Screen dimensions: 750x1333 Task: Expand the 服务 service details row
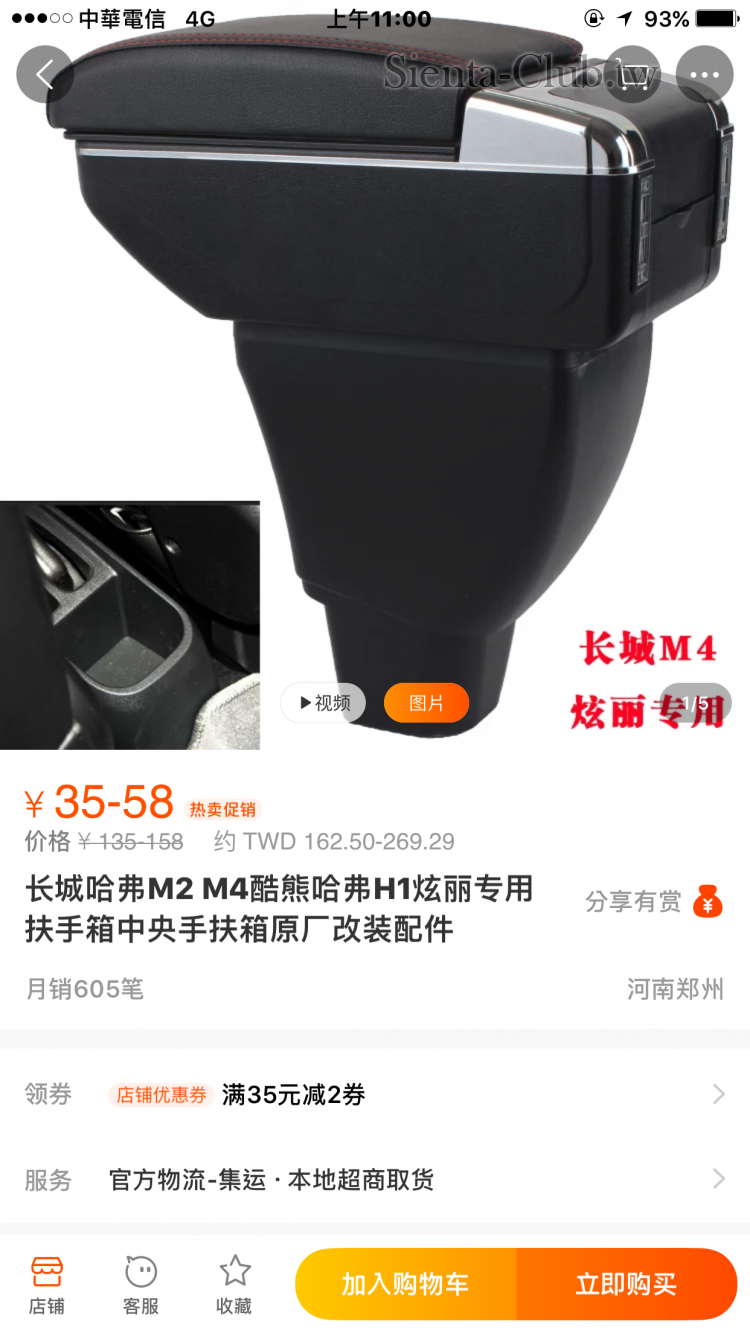pos(375,1180)
